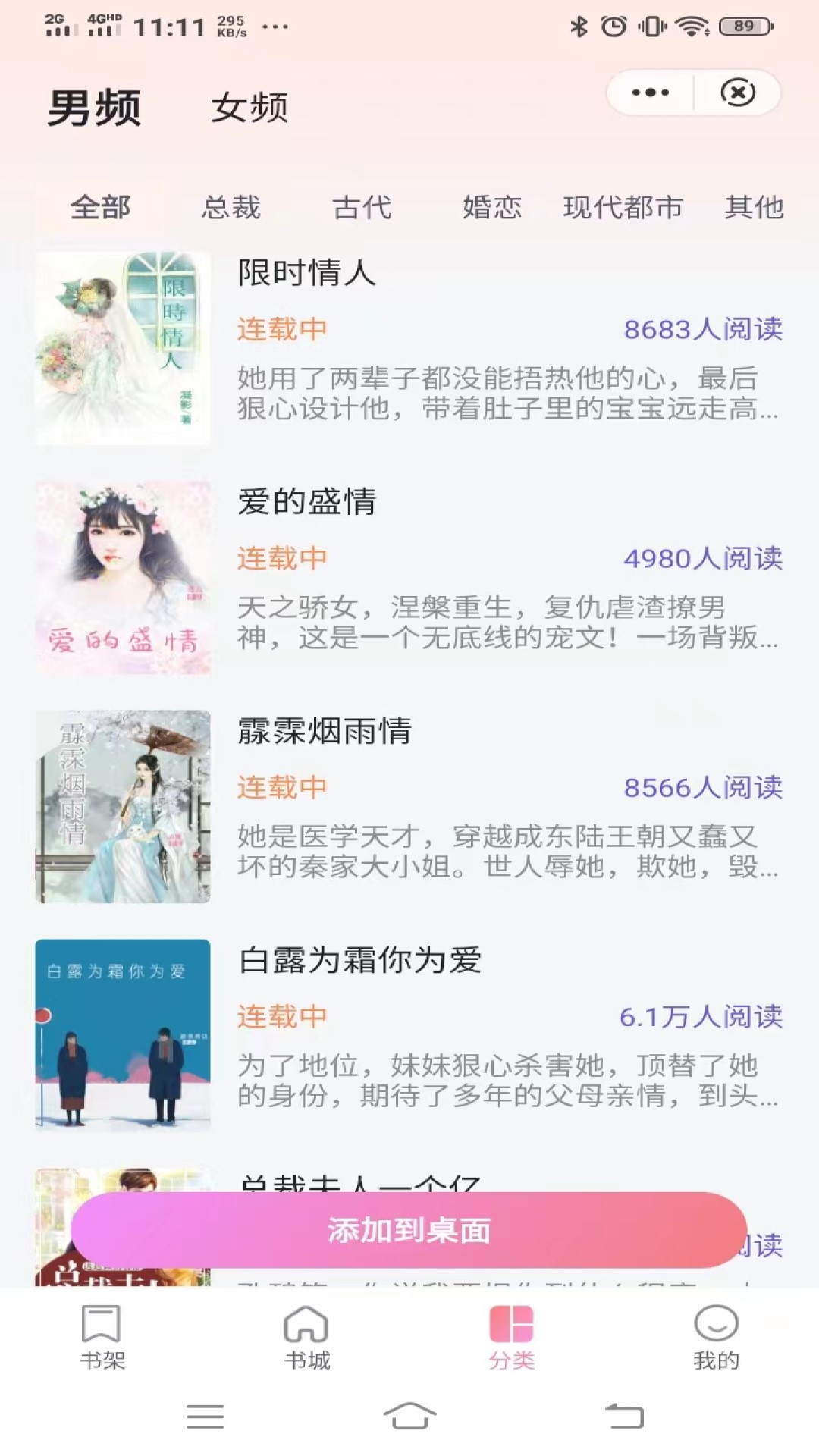The height and width of the screenshot is (1456, 819).
Task: Filter books by 其他 category
Action: click(x=753, y=207)
